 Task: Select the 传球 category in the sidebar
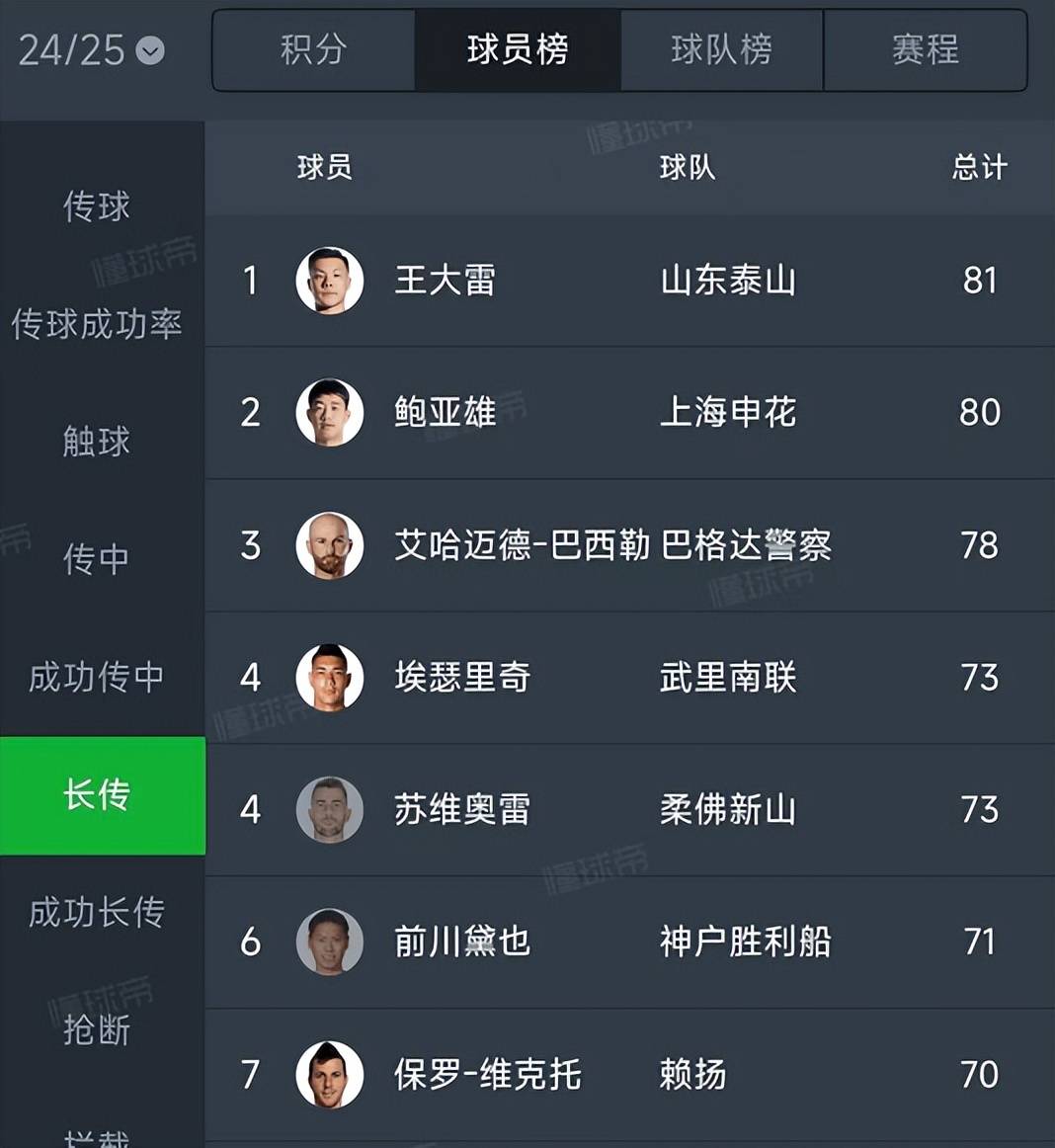pos(99,206)
